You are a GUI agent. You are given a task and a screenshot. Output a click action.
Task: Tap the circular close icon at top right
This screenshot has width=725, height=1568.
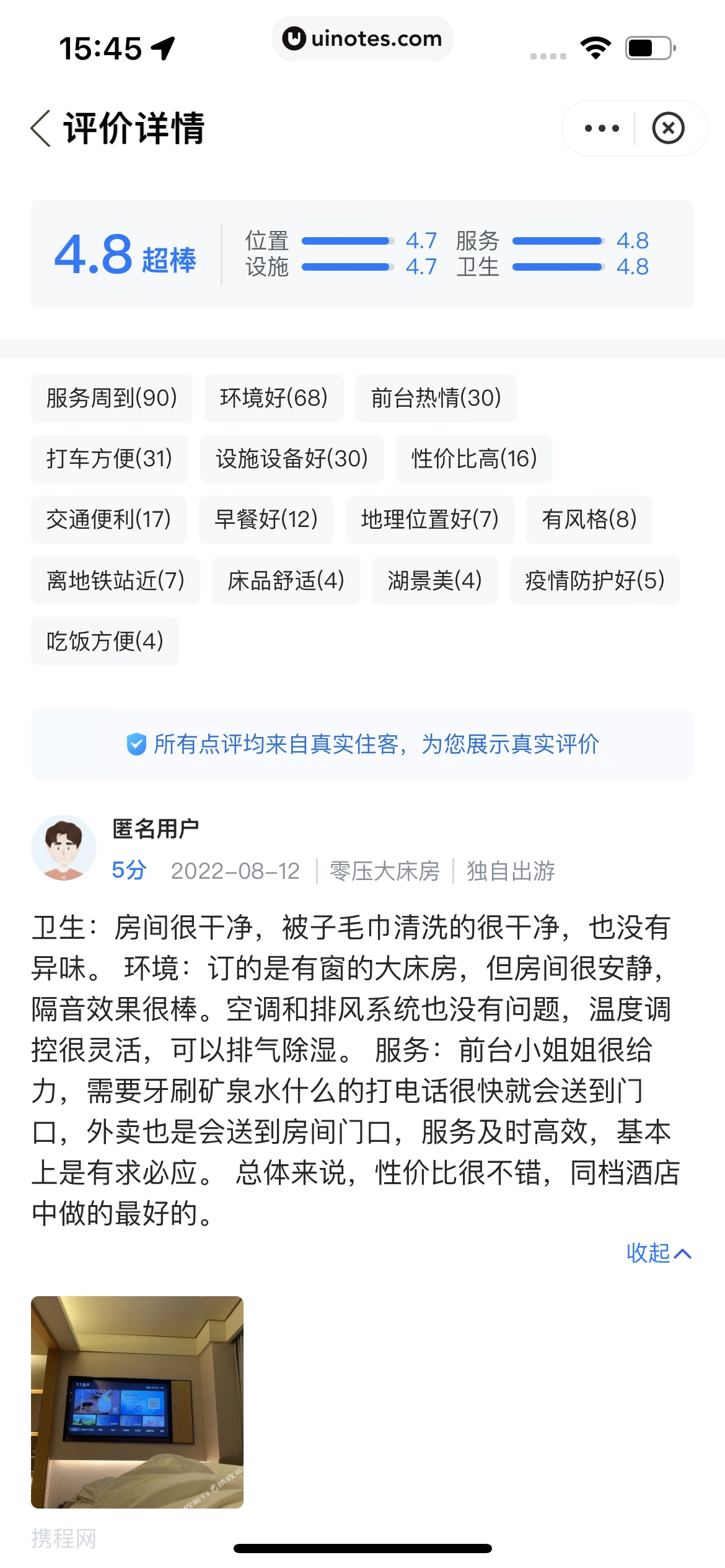668,128
